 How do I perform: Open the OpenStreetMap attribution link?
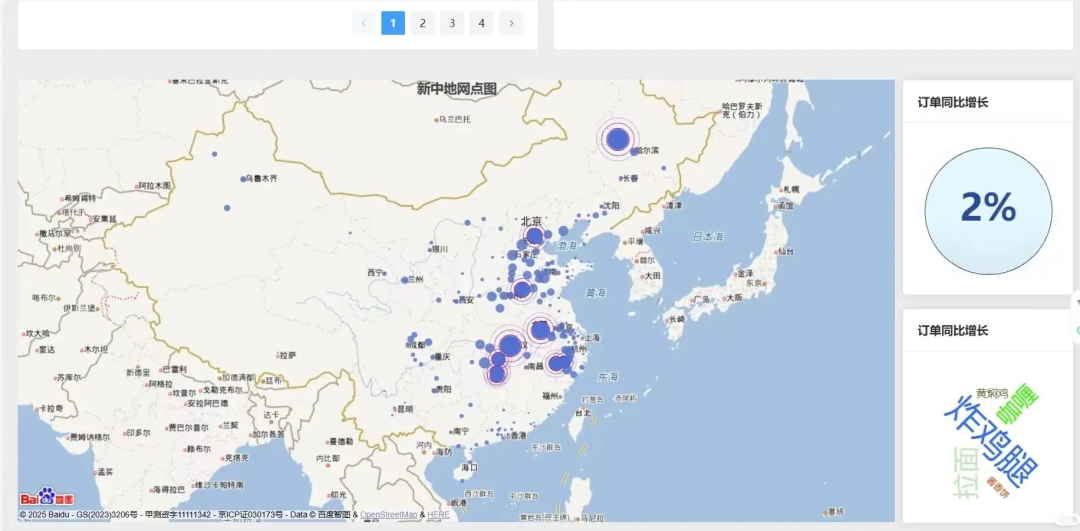(388, 514)
